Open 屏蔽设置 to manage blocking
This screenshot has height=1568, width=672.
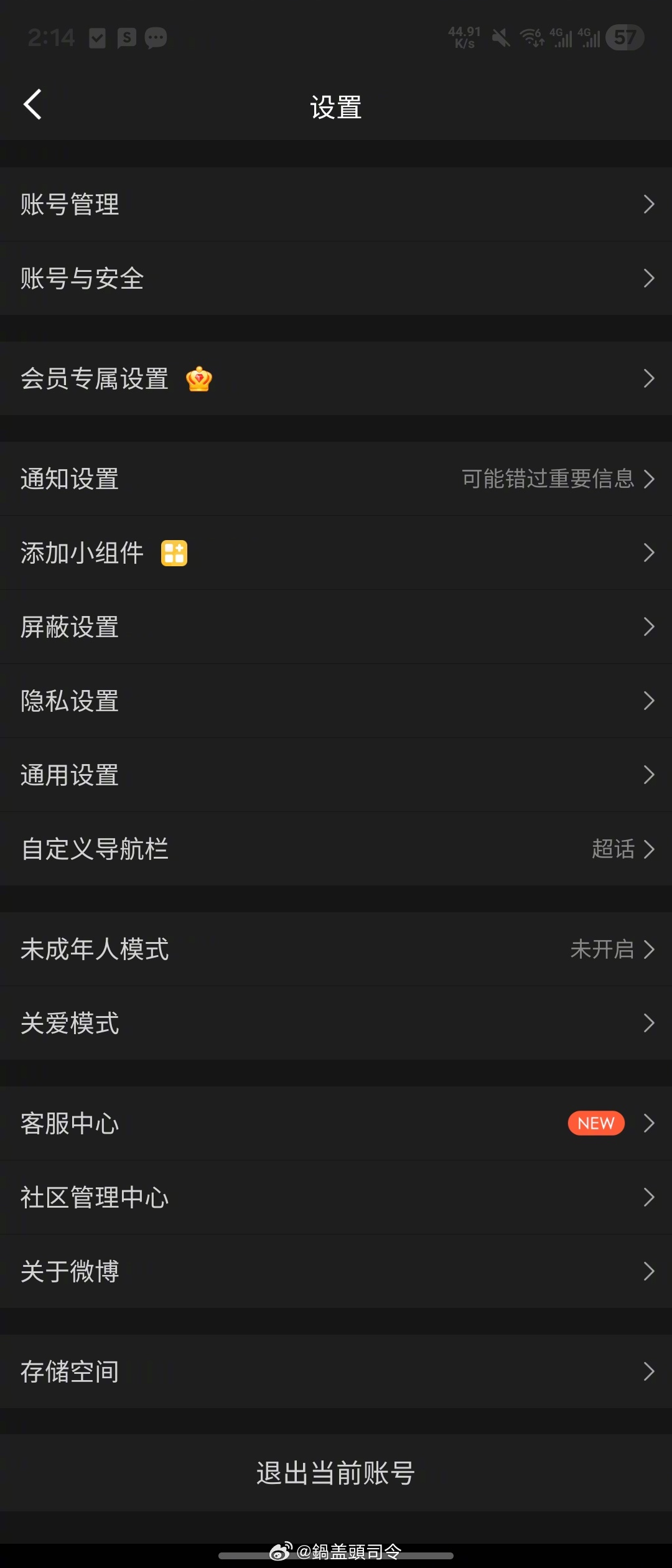[336, 627]
